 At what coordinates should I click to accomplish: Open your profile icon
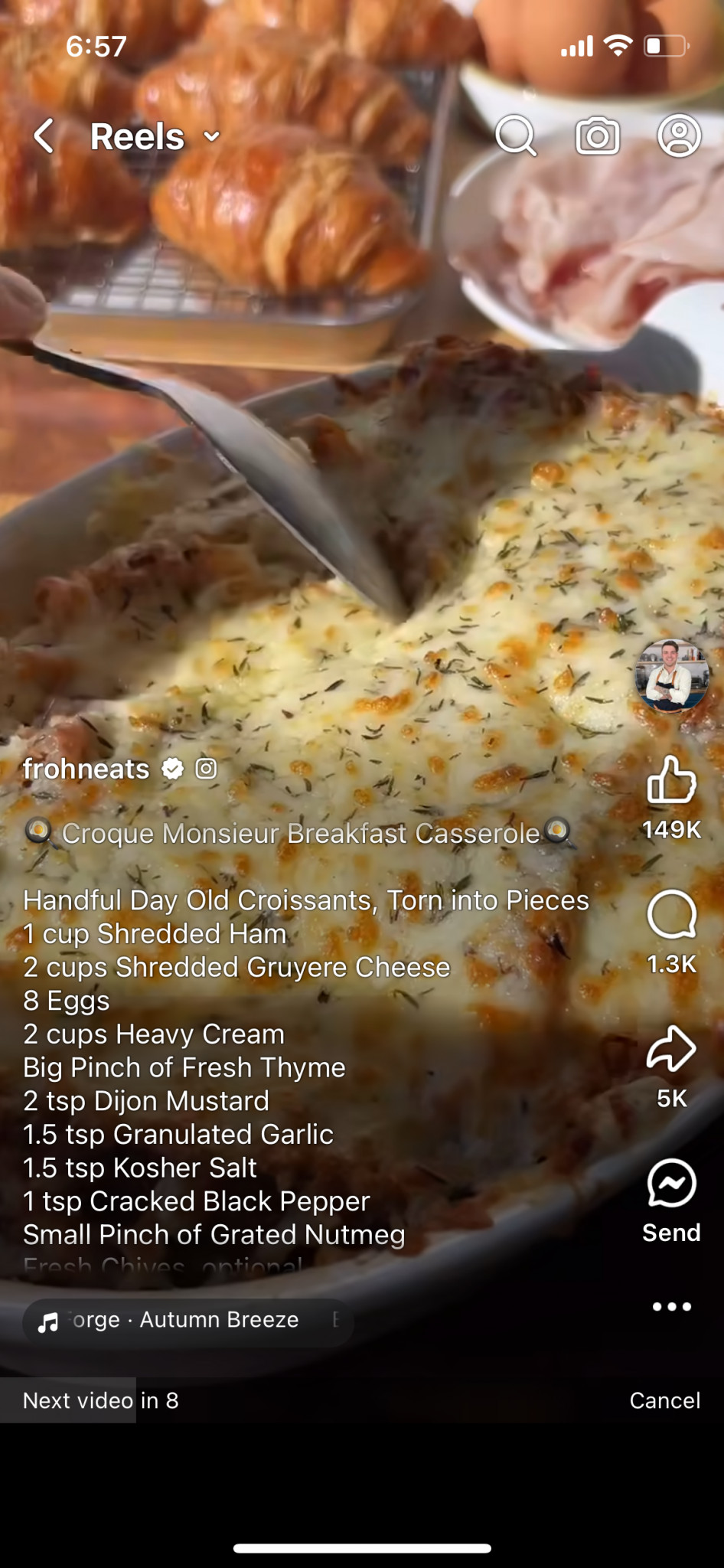click(679, 136)
